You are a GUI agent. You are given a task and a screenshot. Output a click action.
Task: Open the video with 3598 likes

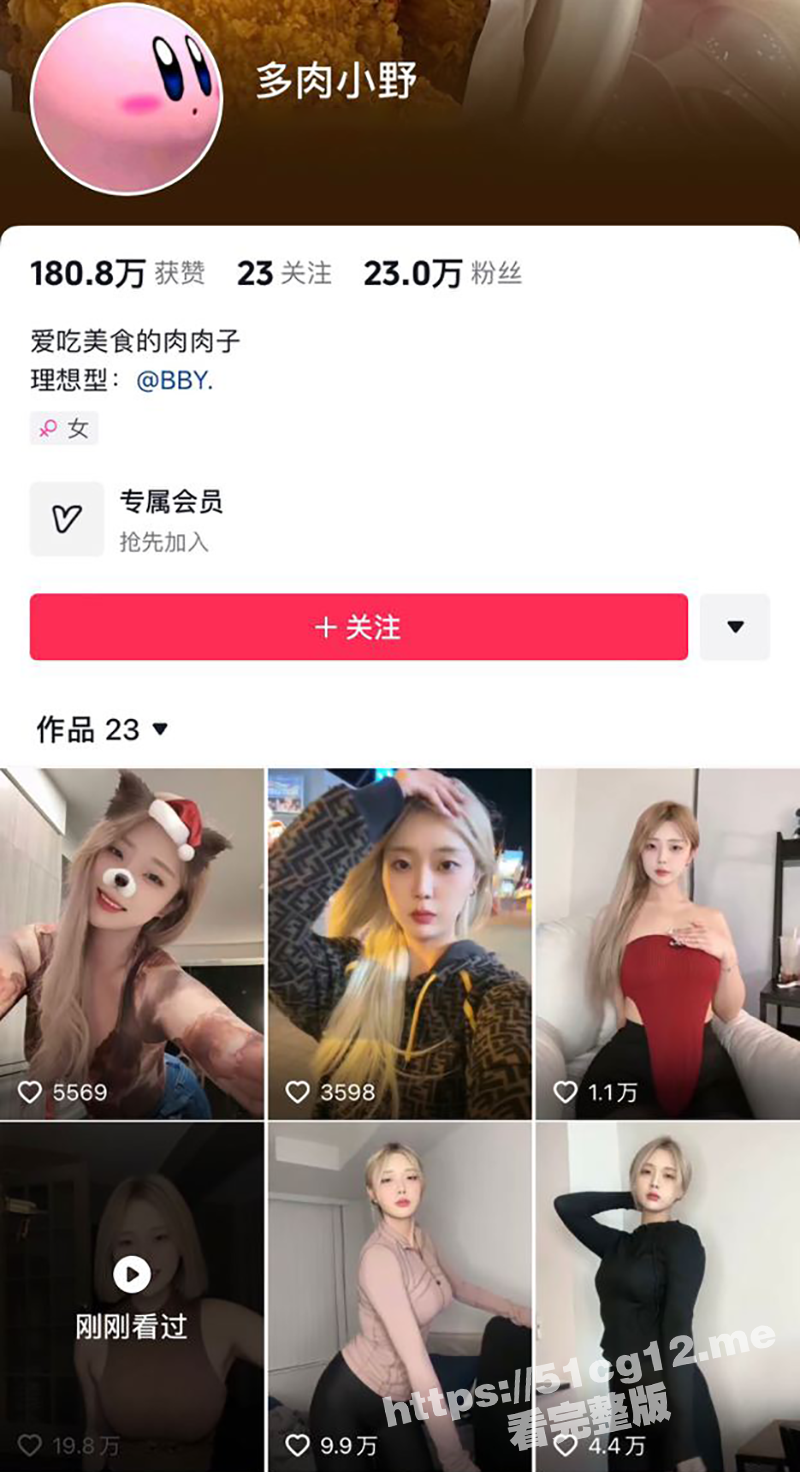(x=399, y=943)
